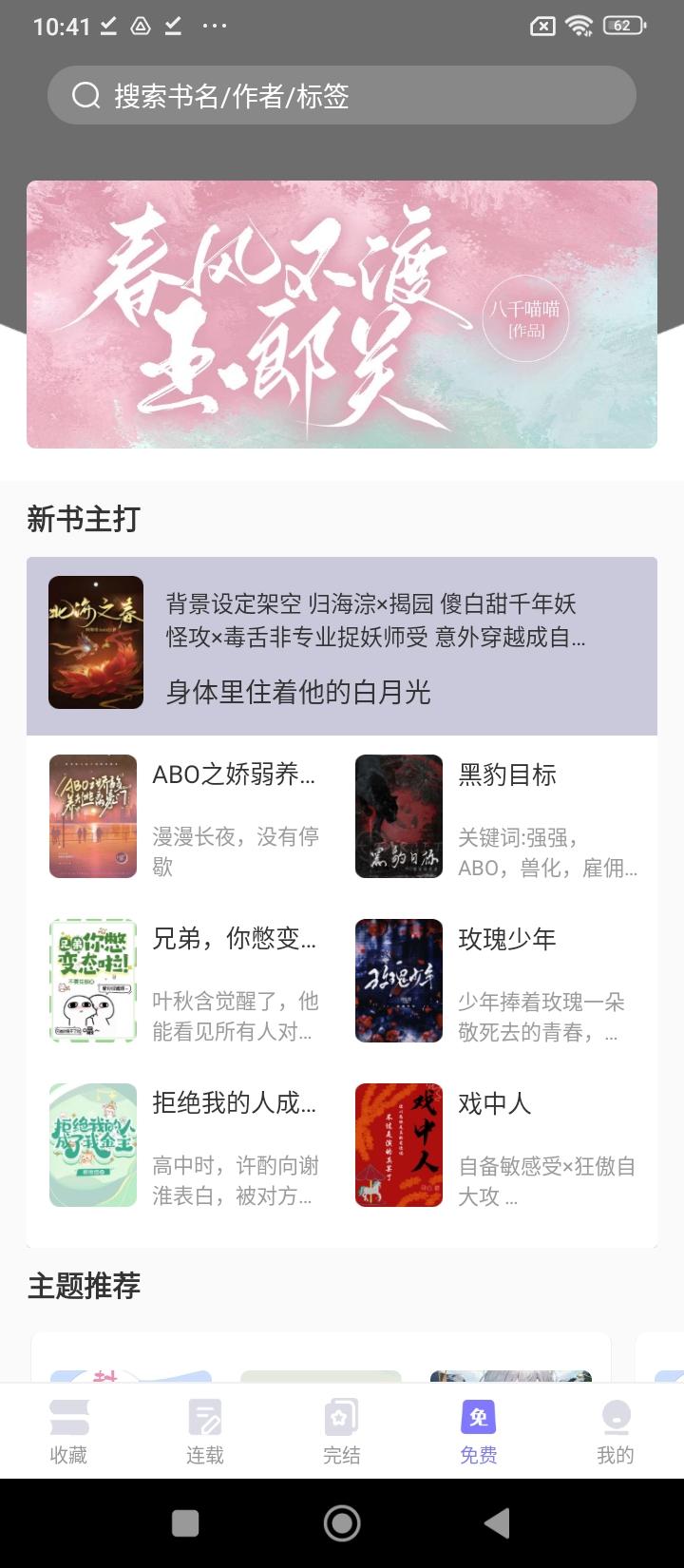Tap the system home button
Image resolution: width=684 pixels, height=1568 pixels.
click(342, 1523)
